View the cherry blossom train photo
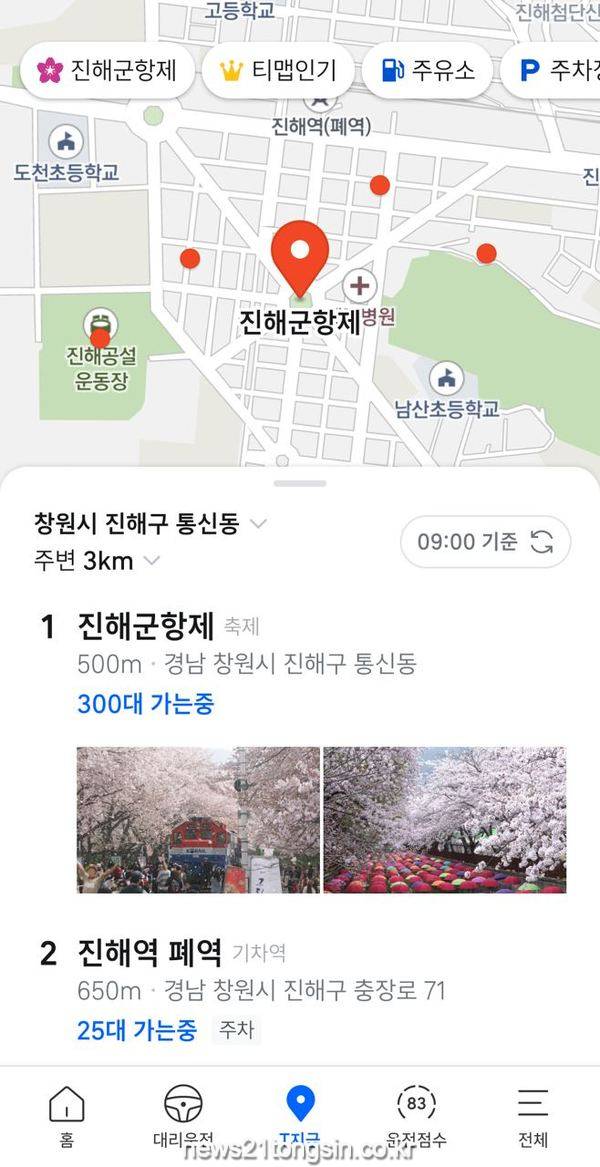The height and width of the screenshot is (1167, 600). coord(198,819)
